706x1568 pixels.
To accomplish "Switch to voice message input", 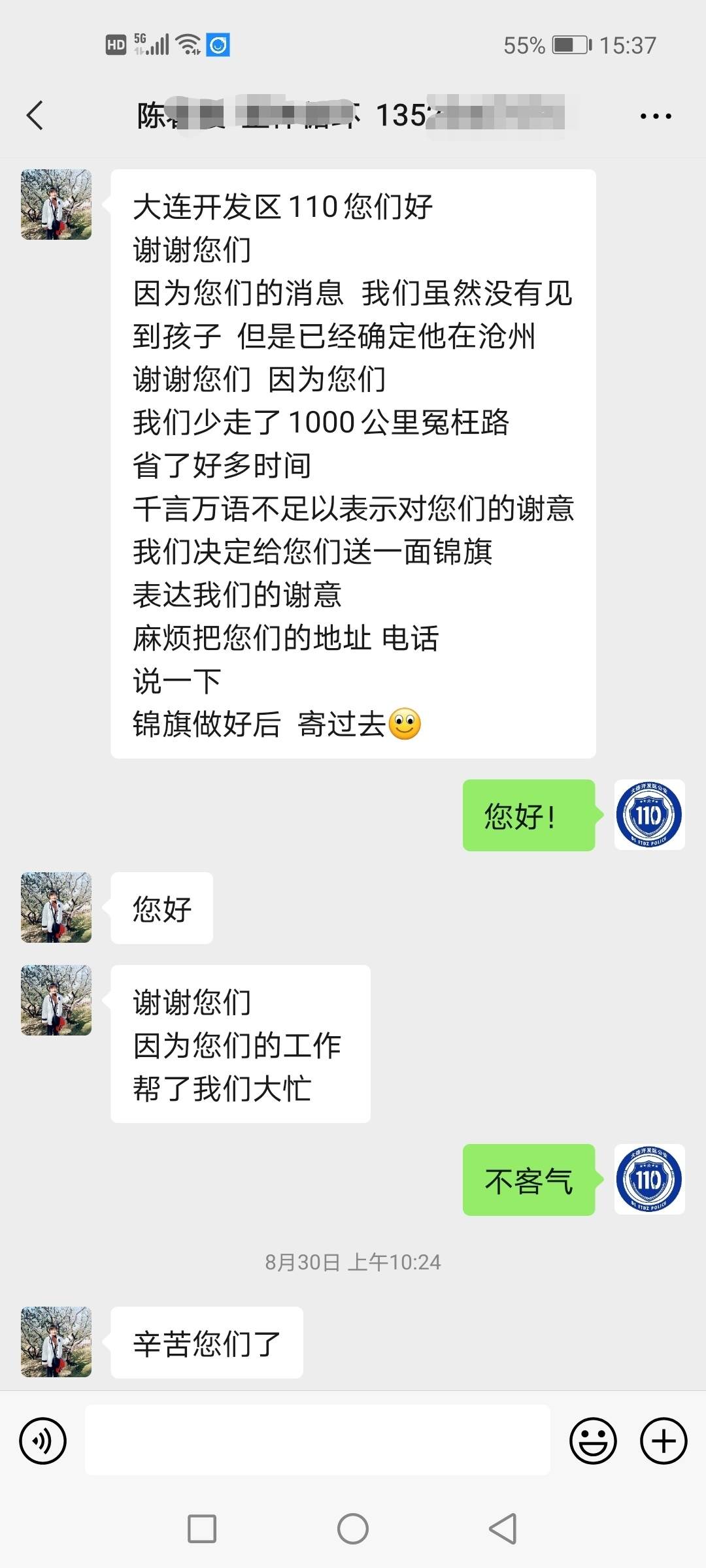I will click(x=43, y=1441).
